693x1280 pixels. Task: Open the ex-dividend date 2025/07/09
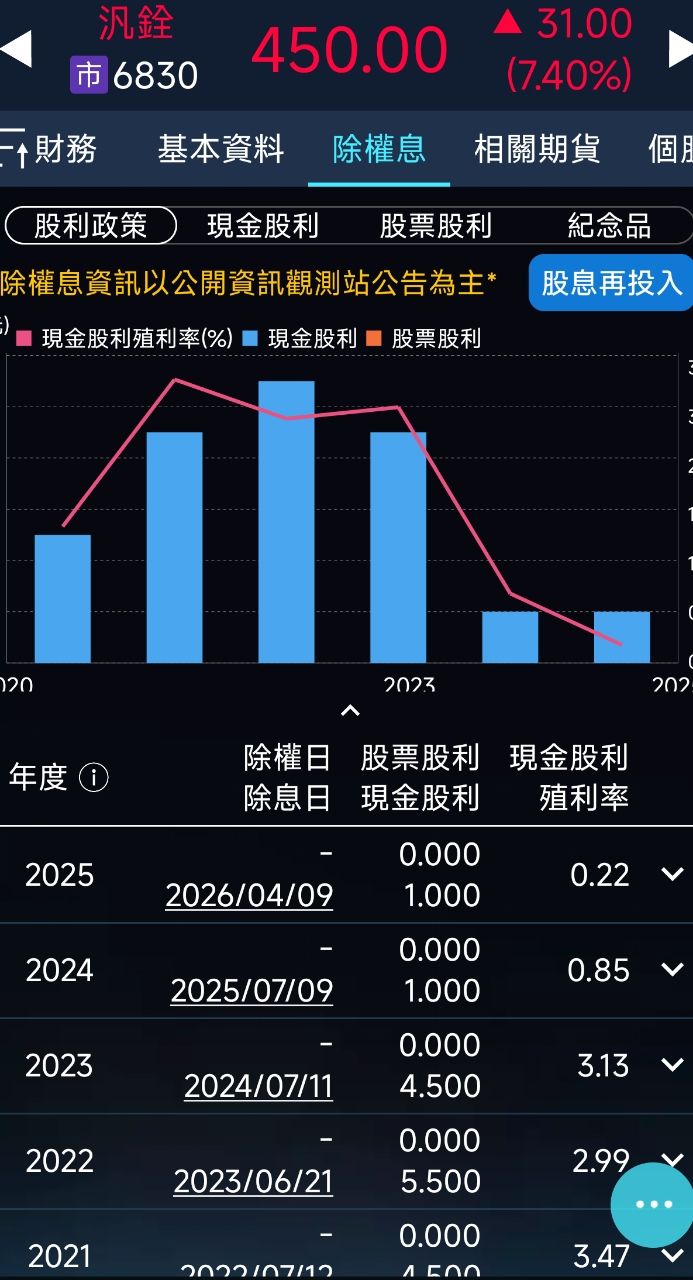coord(252,991)
